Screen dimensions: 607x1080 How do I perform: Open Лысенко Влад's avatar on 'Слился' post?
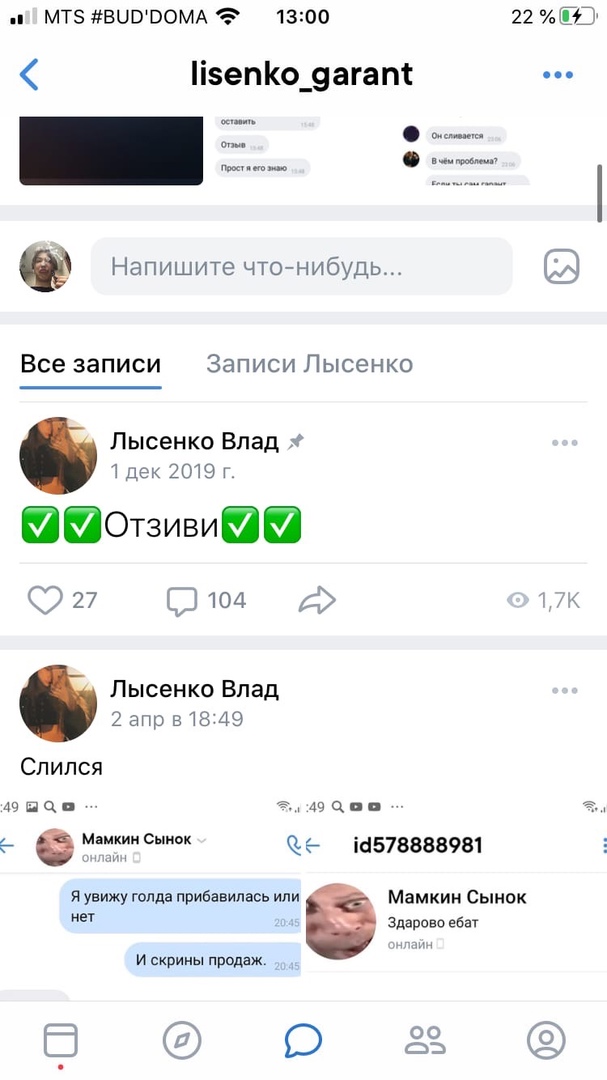tap(58, 703)
